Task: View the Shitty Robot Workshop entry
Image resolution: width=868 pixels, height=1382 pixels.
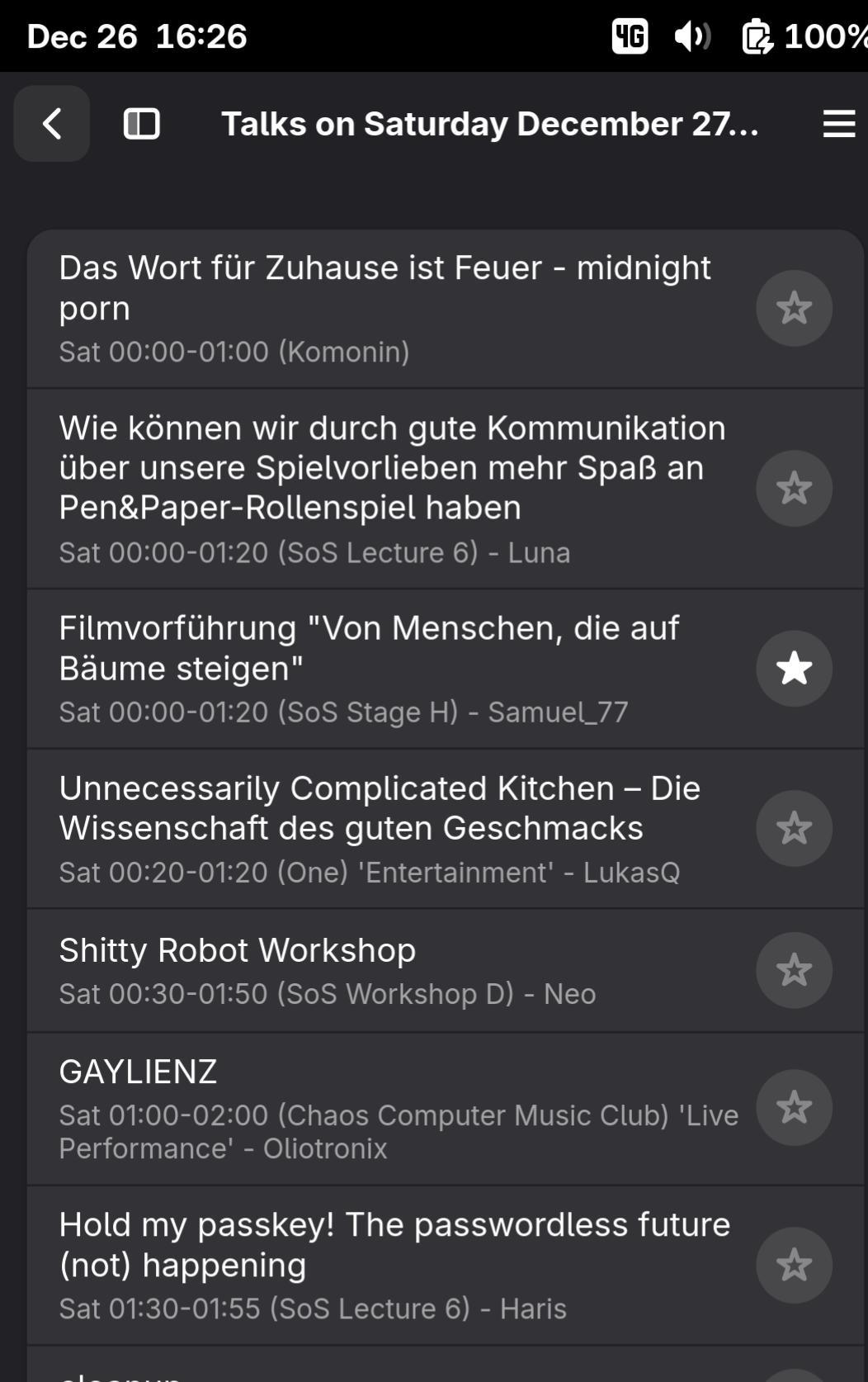Action: point(330,970)
